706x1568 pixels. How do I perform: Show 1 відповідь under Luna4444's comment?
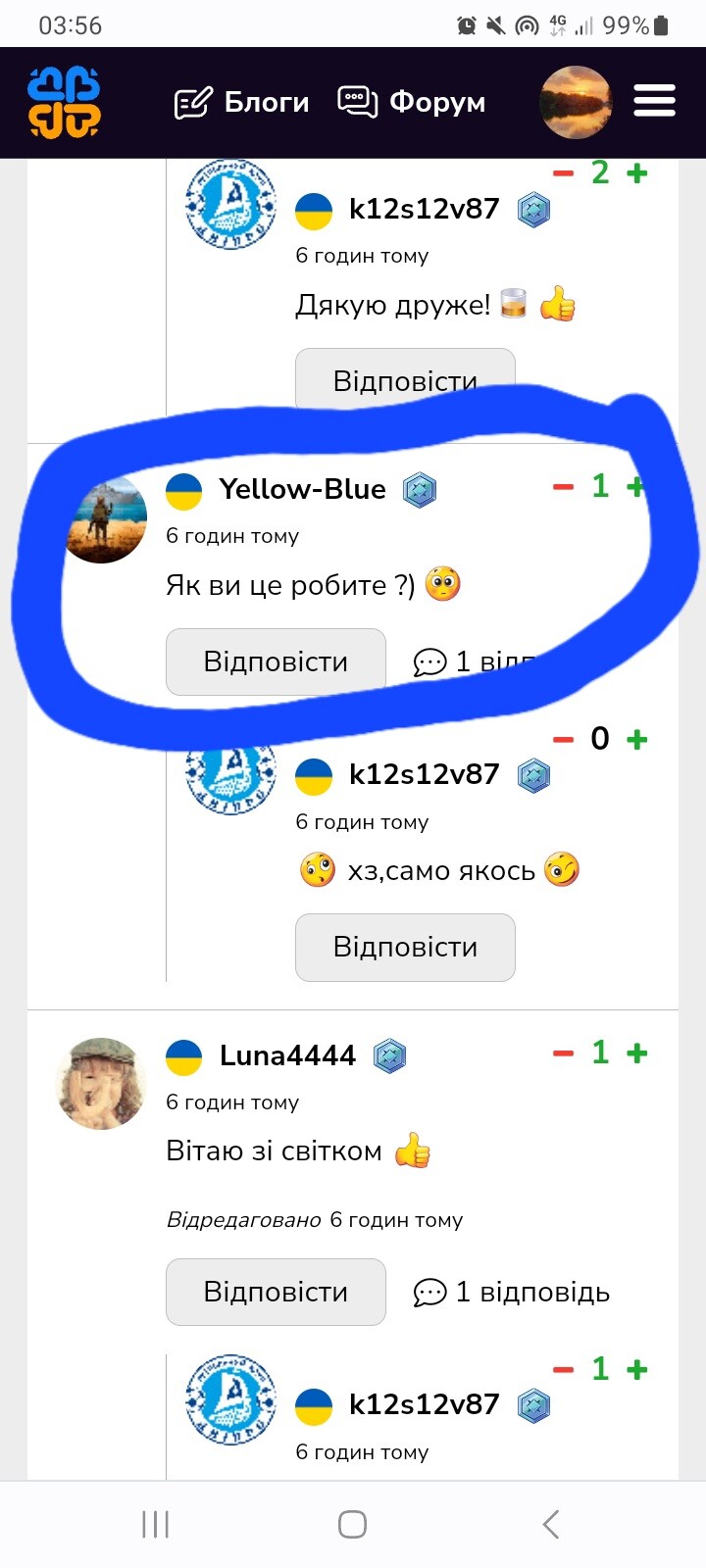tap(512, 1292)
